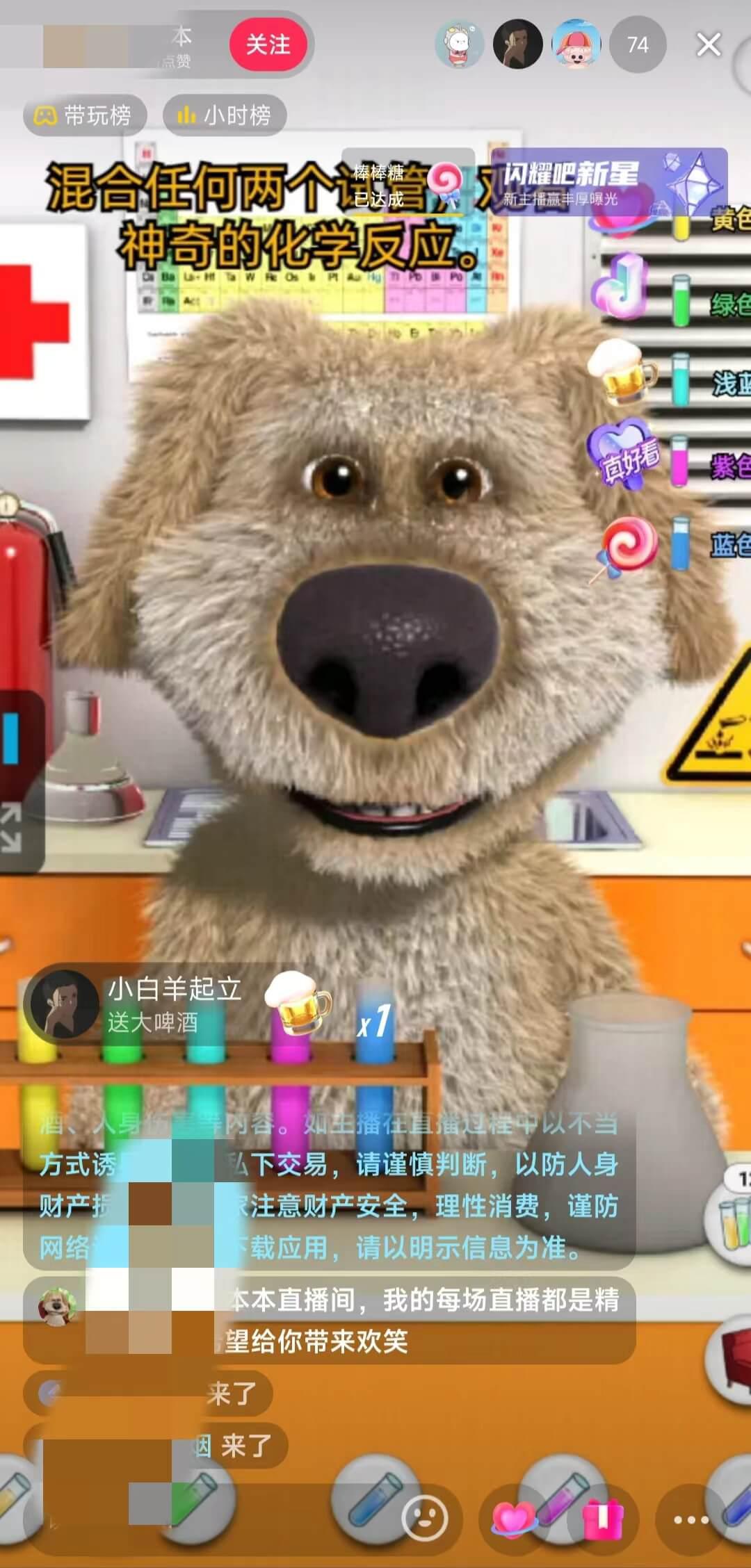This screenshot has height=1568, width=751.
Task: Open the more options menu
Action: [x=691, y=1519]
